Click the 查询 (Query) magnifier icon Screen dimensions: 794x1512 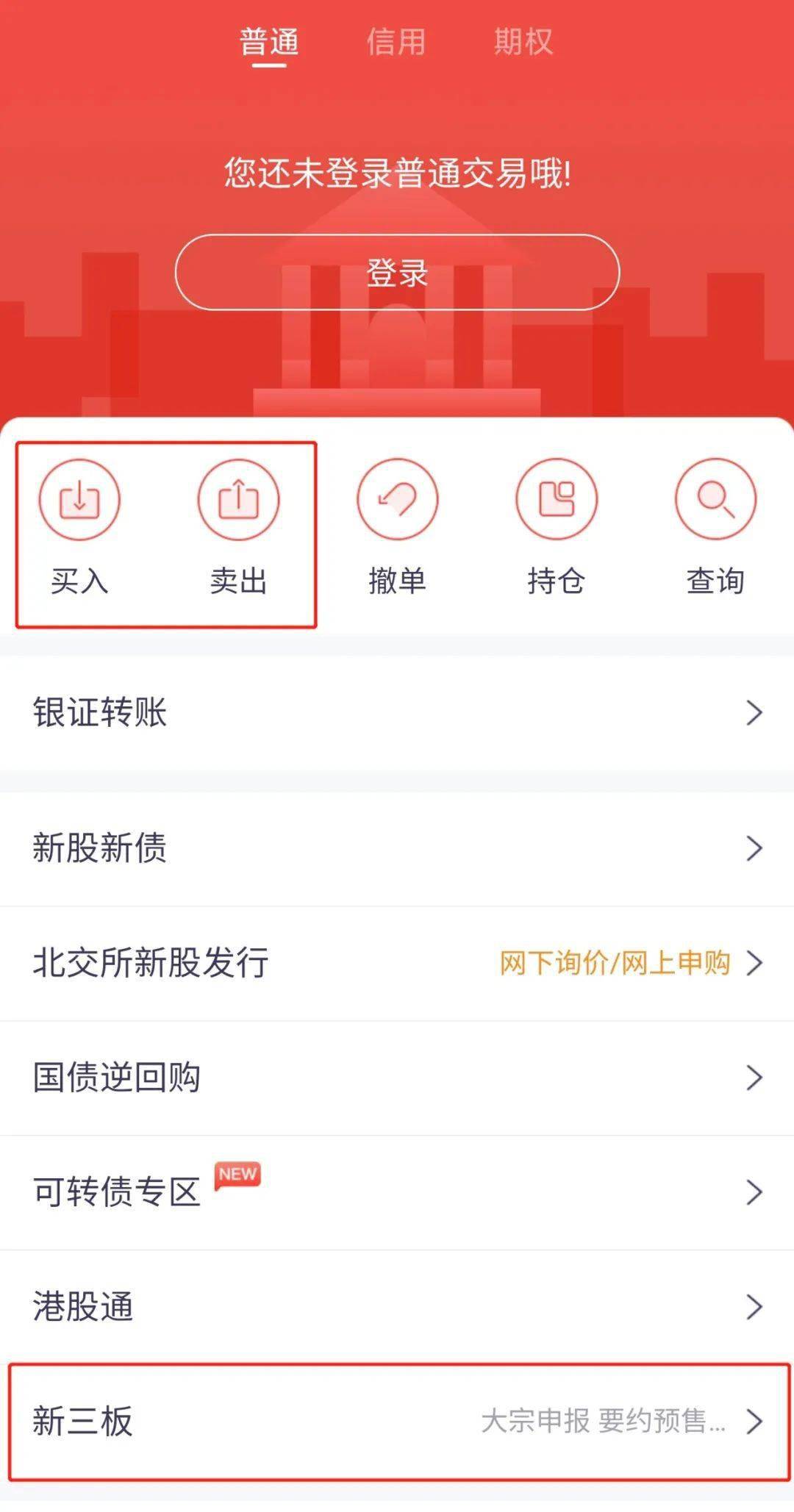pos(716,498)
